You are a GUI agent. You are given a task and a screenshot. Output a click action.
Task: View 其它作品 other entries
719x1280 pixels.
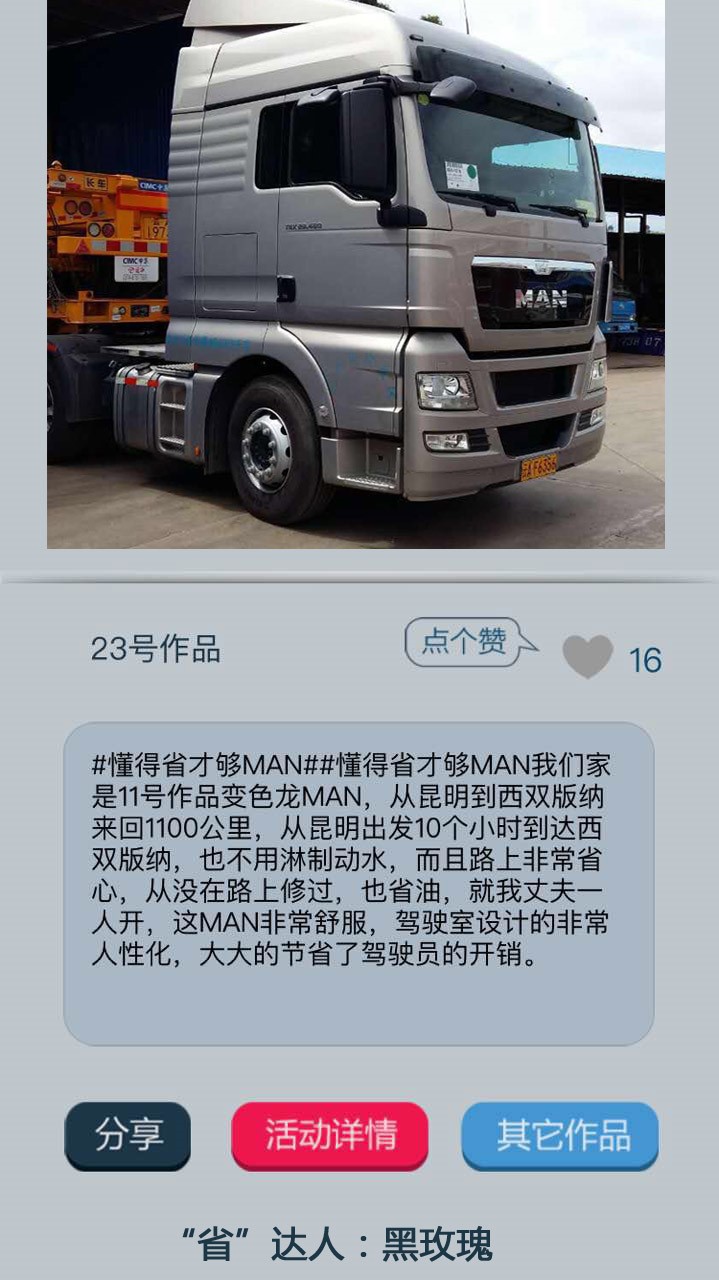pyautogui.click(x=560, y=1135)
